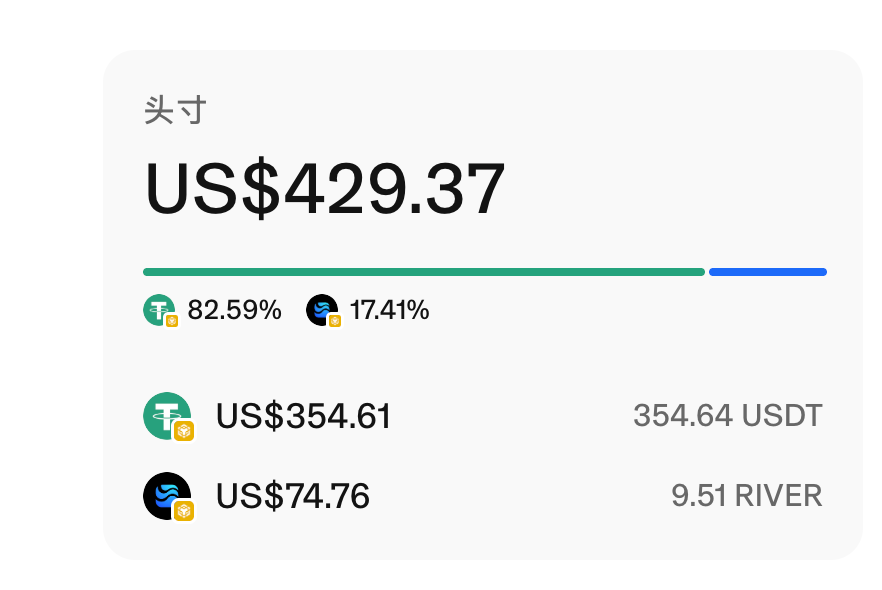Open the USDT holding row
This screenshot has height=590, width=882.
pos(482,416)
